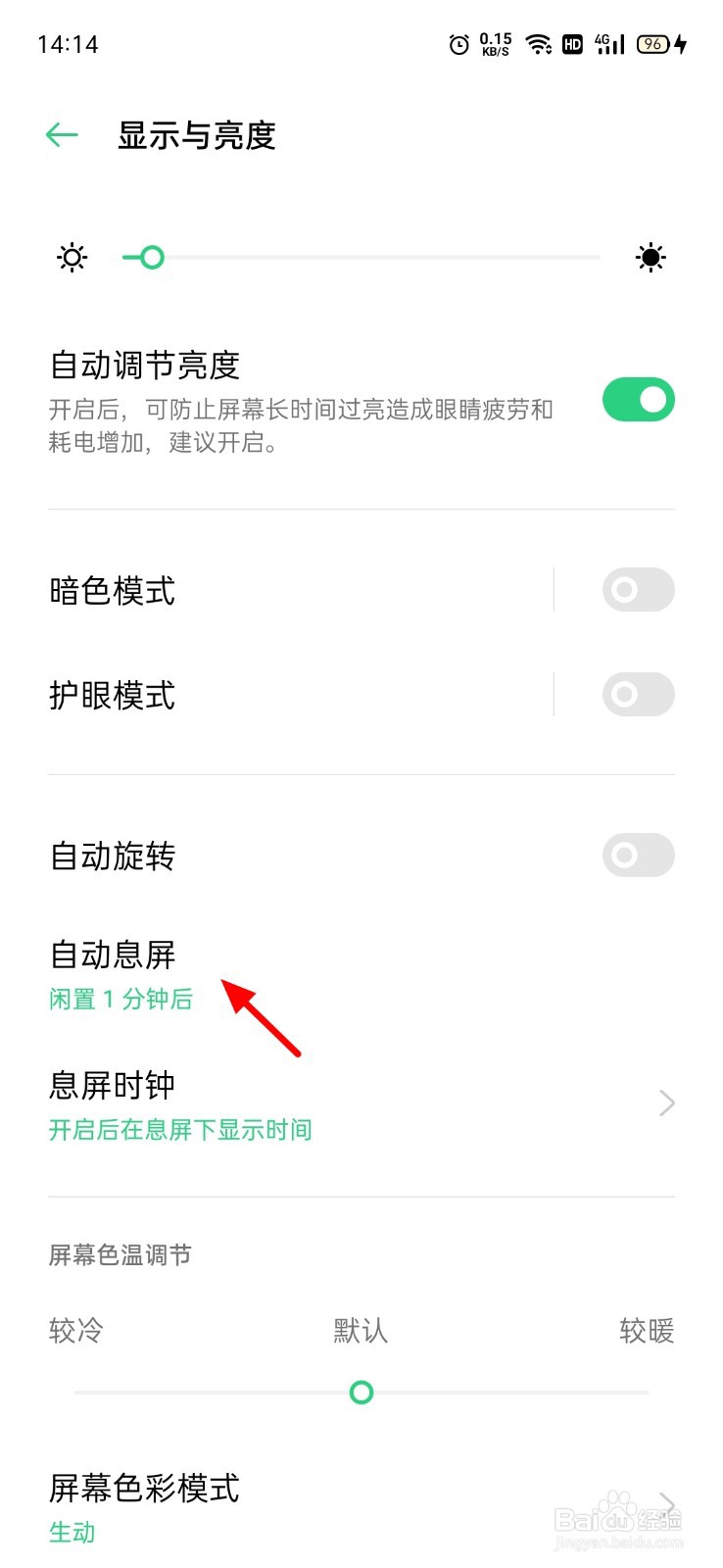Tap the 4G signal icon in status bar
The width and height of the screenshot is (723, 1568).
click(x=607, y=44)
